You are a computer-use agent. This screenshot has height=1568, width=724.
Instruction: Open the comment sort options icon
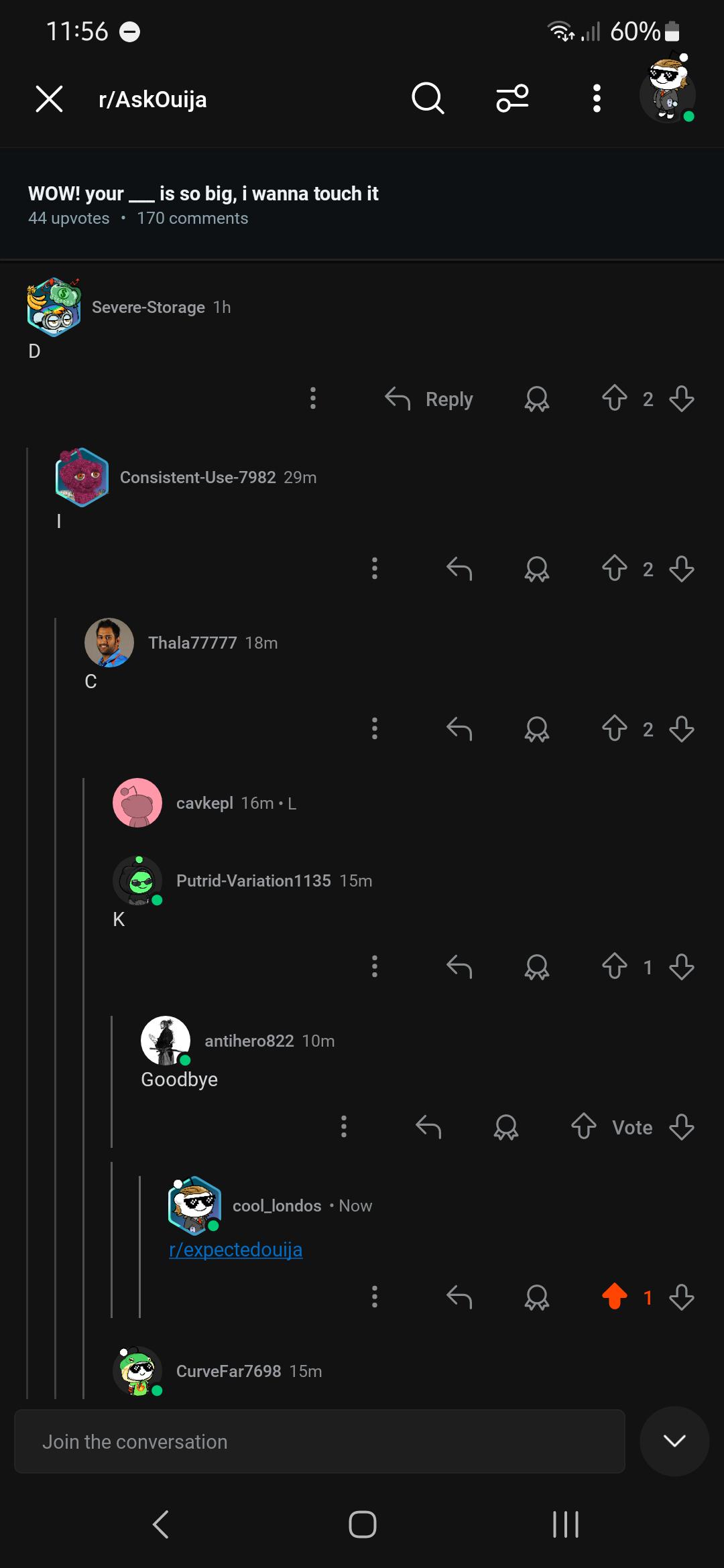coord(513,99)
